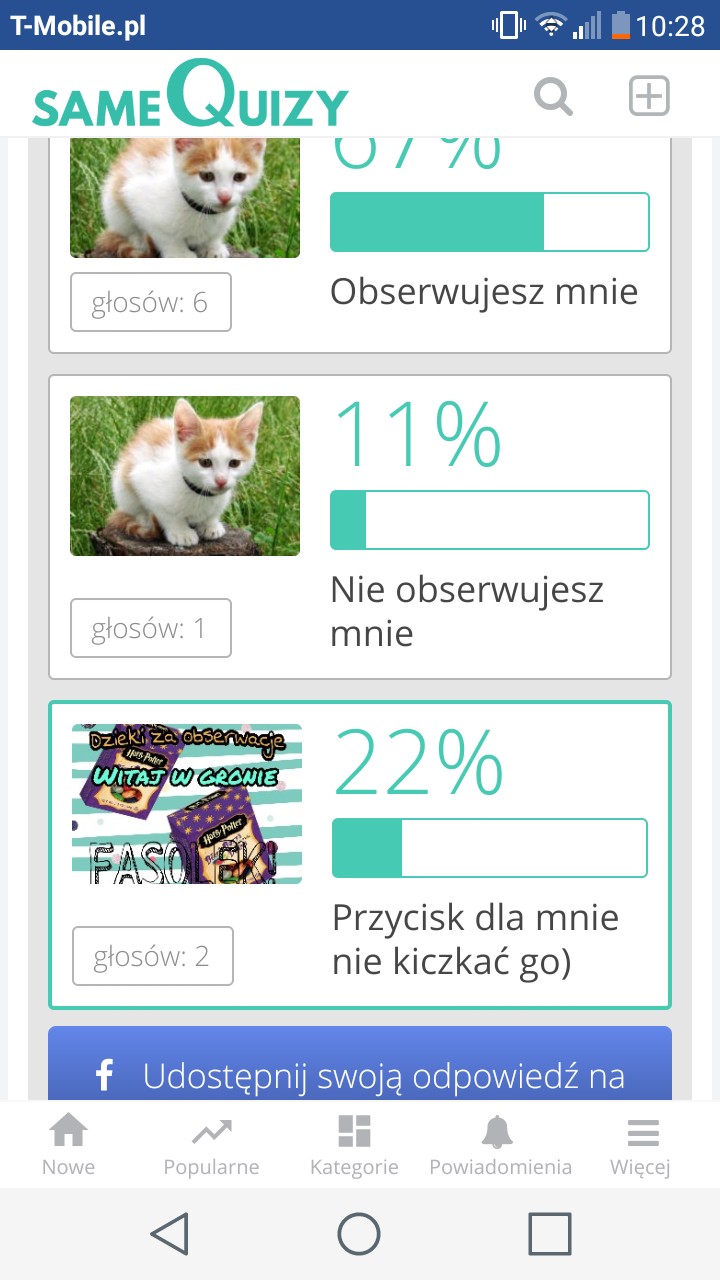Viewport: 720px width, 1280px height.
Task: Open the Więcej menu
Action: tap(641, 1146)
